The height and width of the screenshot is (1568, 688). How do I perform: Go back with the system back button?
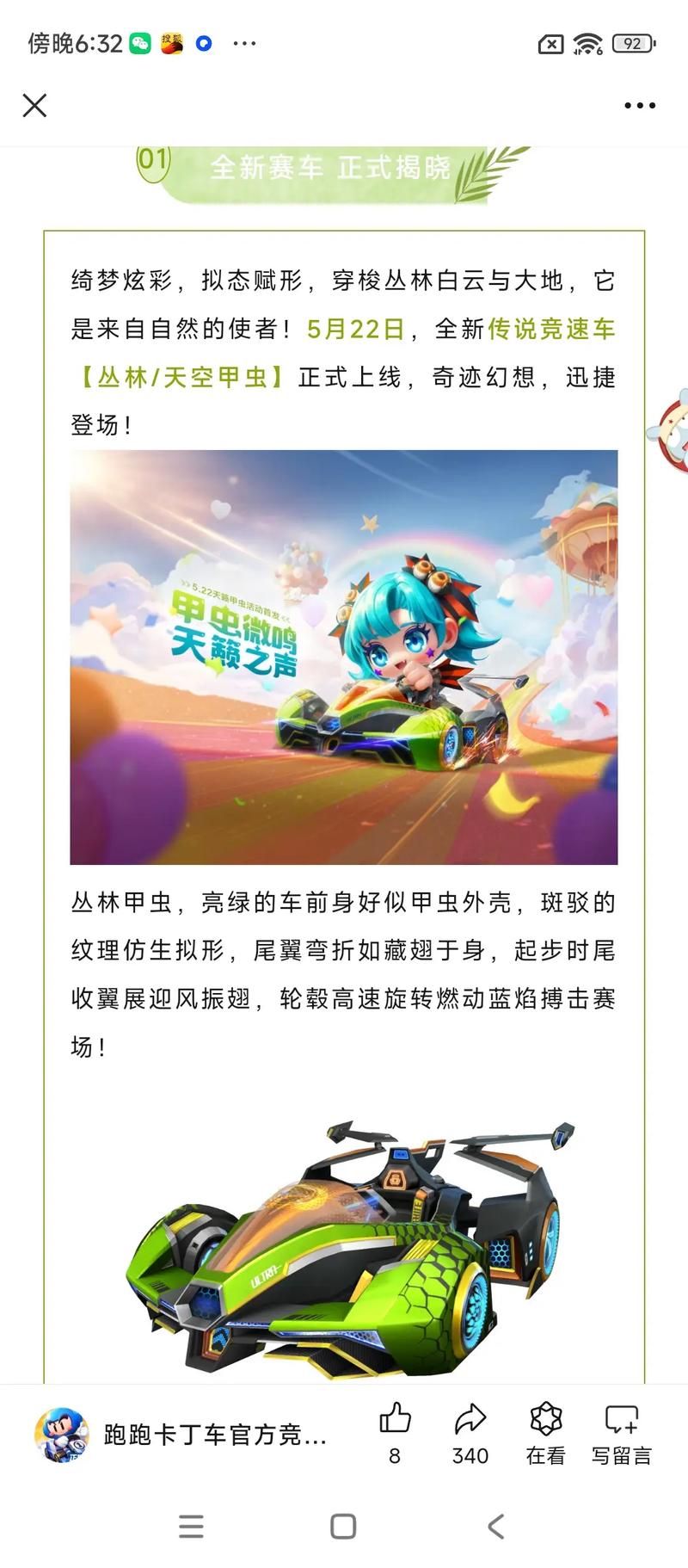(x=495, y=1527)
